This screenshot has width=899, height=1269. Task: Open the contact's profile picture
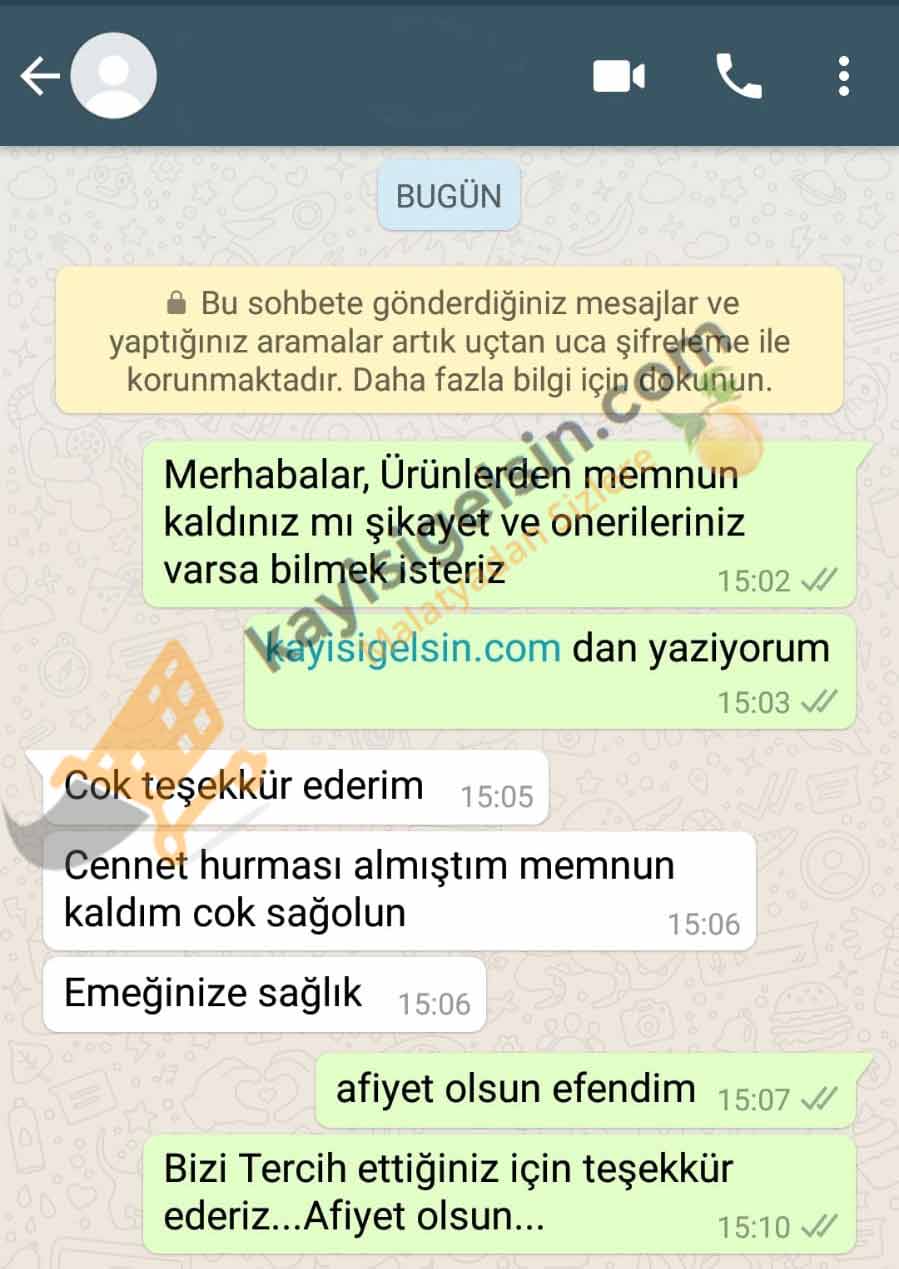113,76
